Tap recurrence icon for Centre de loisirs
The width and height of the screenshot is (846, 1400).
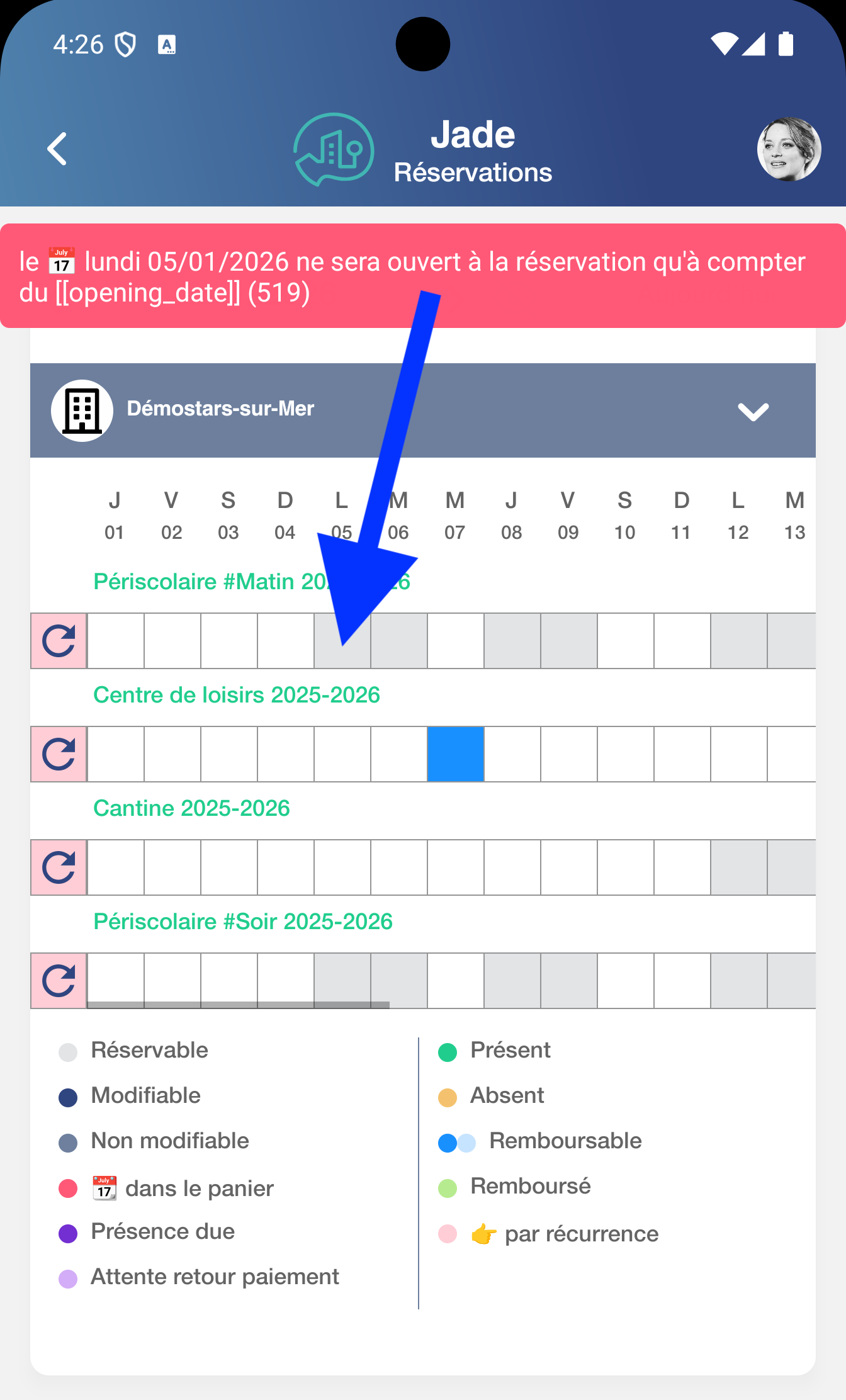point(59,754)
